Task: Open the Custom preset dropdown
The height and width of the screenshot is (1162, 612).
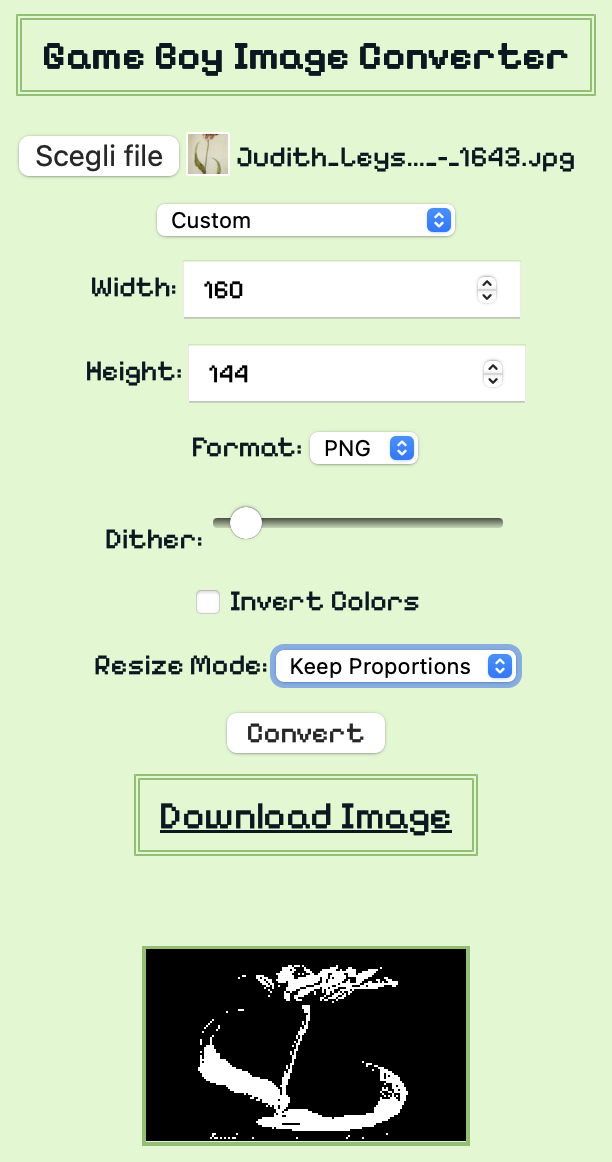Action: [305, 221]
